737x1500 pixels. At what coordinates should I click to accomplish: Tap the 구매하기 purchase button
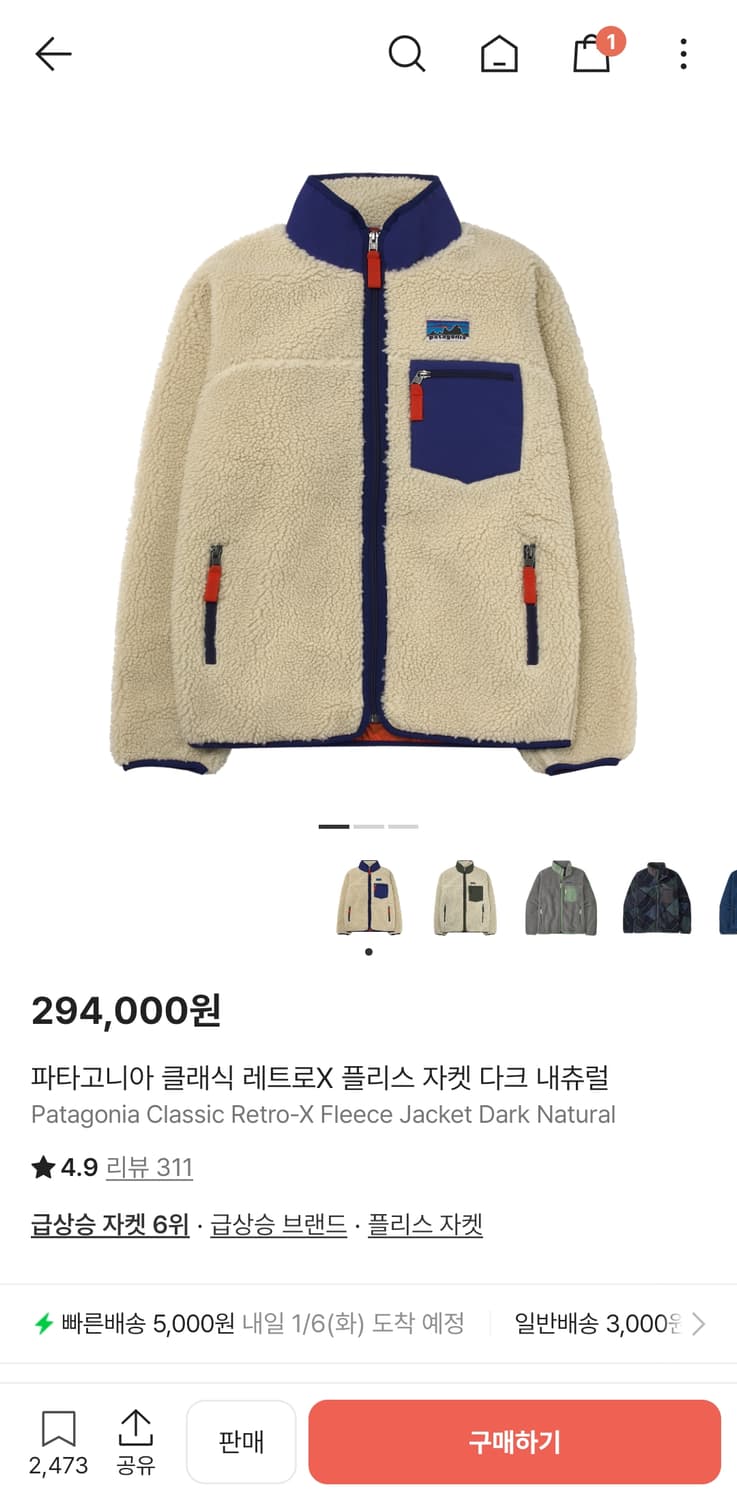515,1441
